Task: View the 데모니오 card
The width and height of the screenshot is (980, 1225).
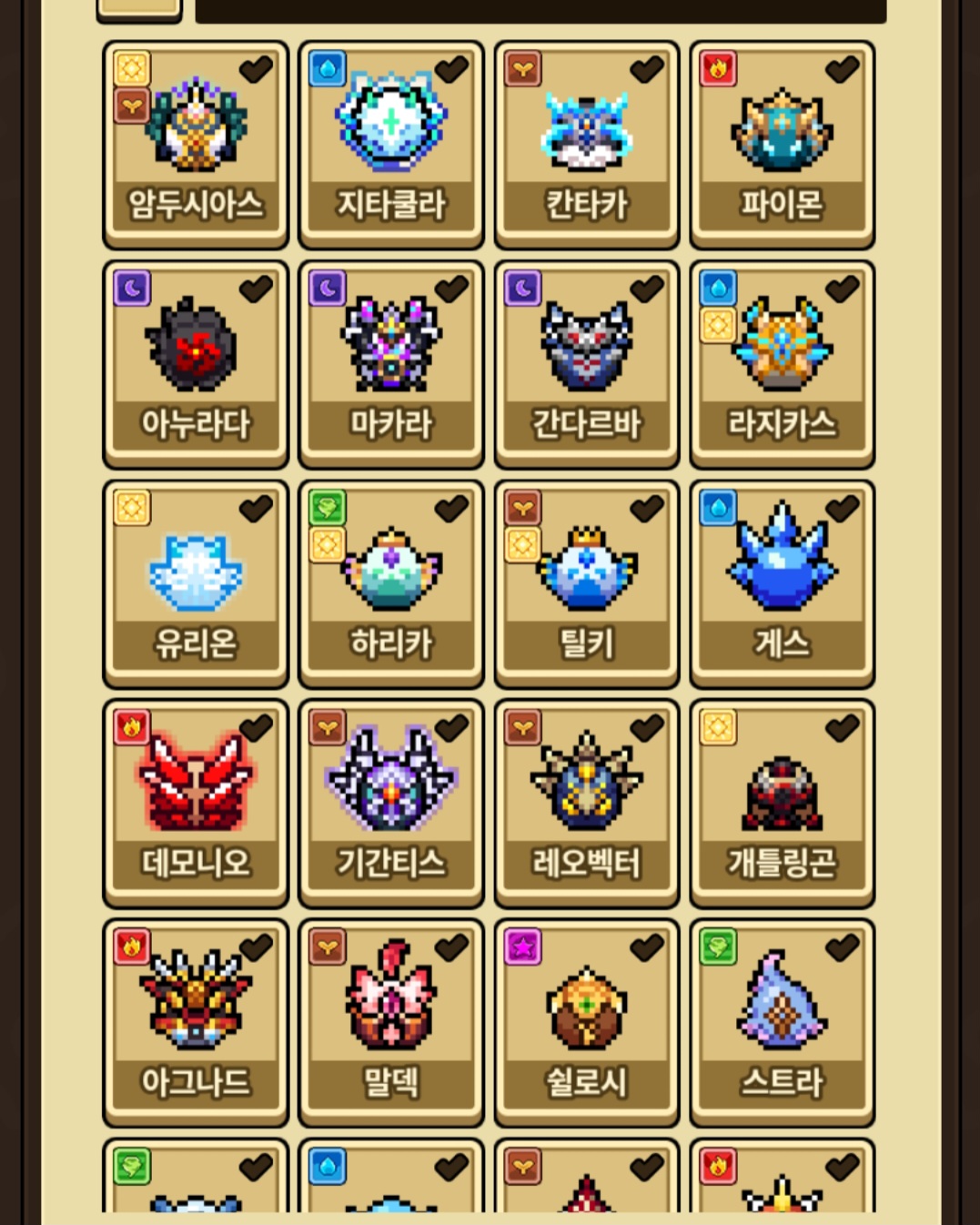Action: pos(196,804)
